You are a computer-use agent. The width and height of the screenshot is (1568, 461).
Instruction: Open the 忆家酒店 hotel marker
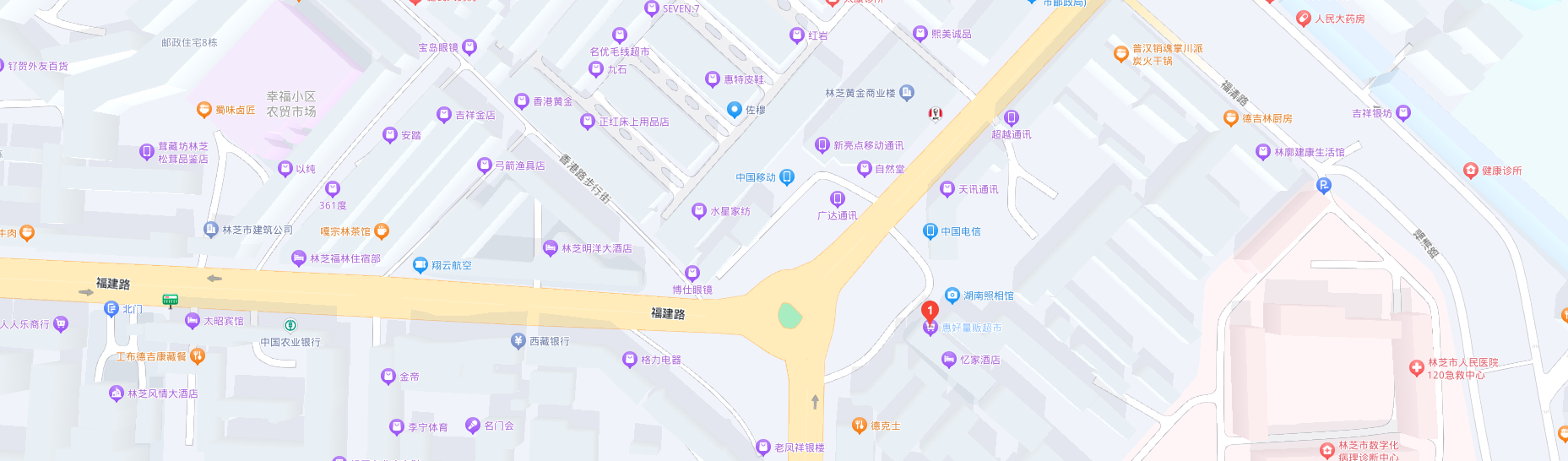(x=949, y=360)
